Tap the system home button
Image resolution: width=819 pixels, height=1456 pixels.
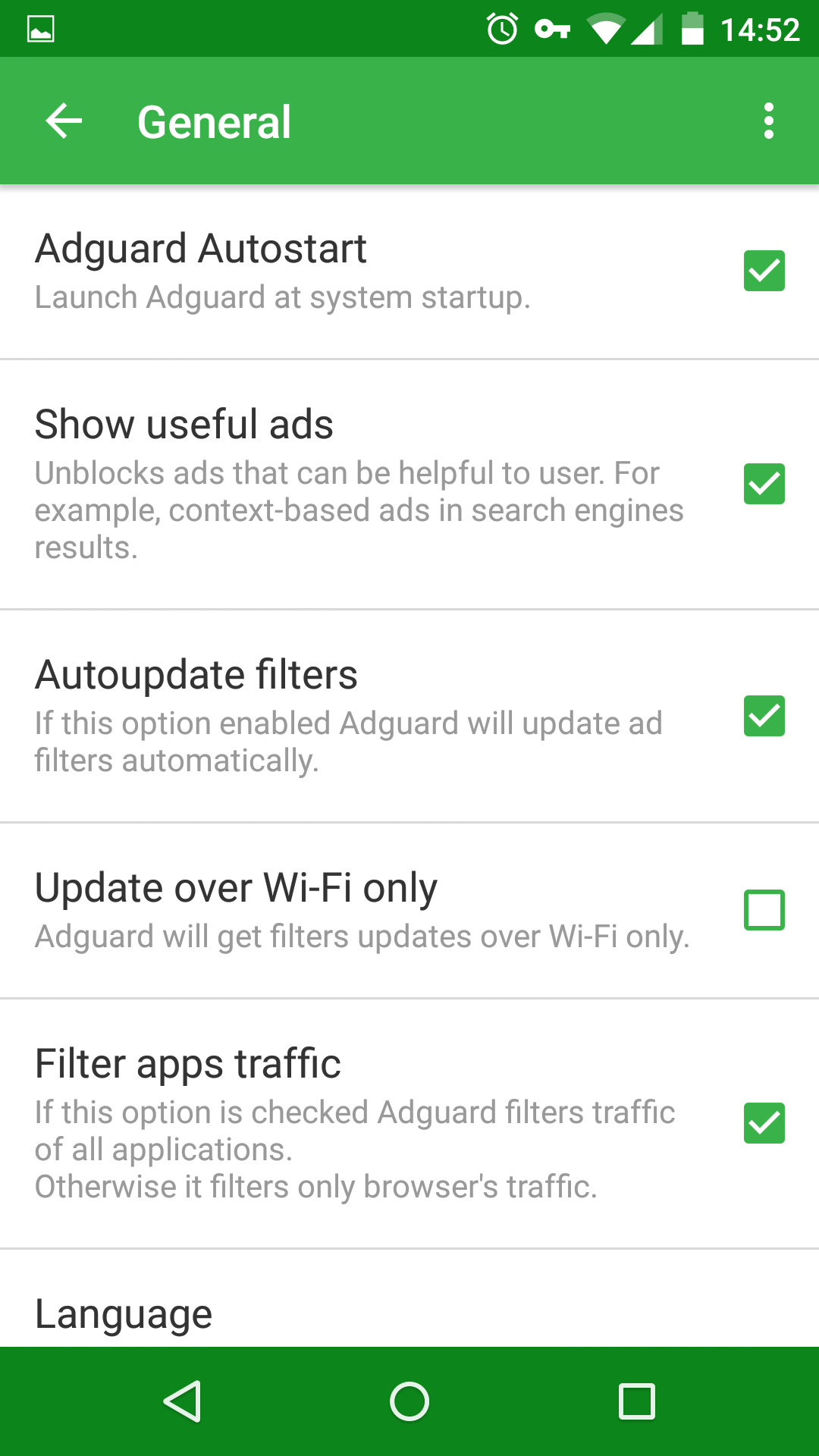coord(409,1401)
